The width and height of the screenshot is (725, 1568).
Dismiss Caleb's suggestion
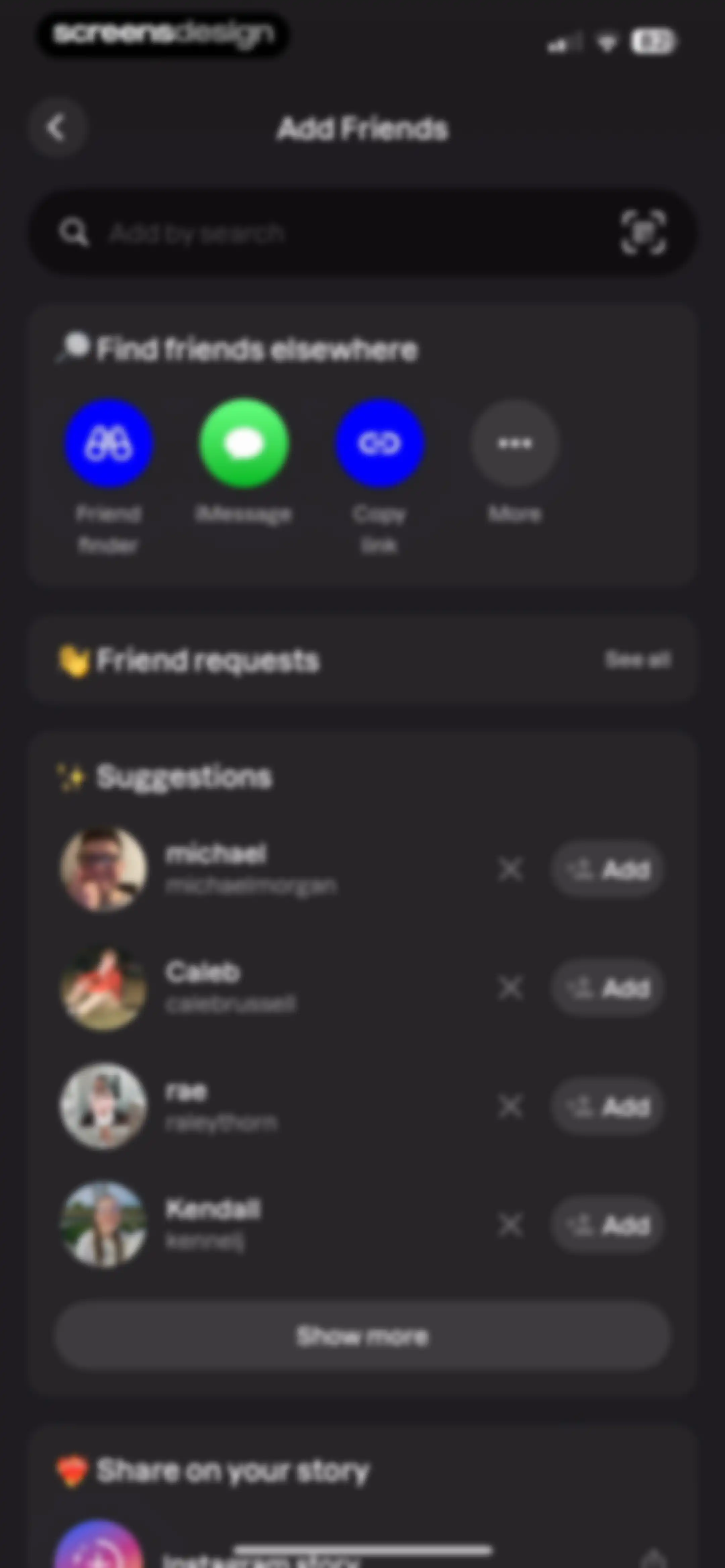[x=510, y=987]
